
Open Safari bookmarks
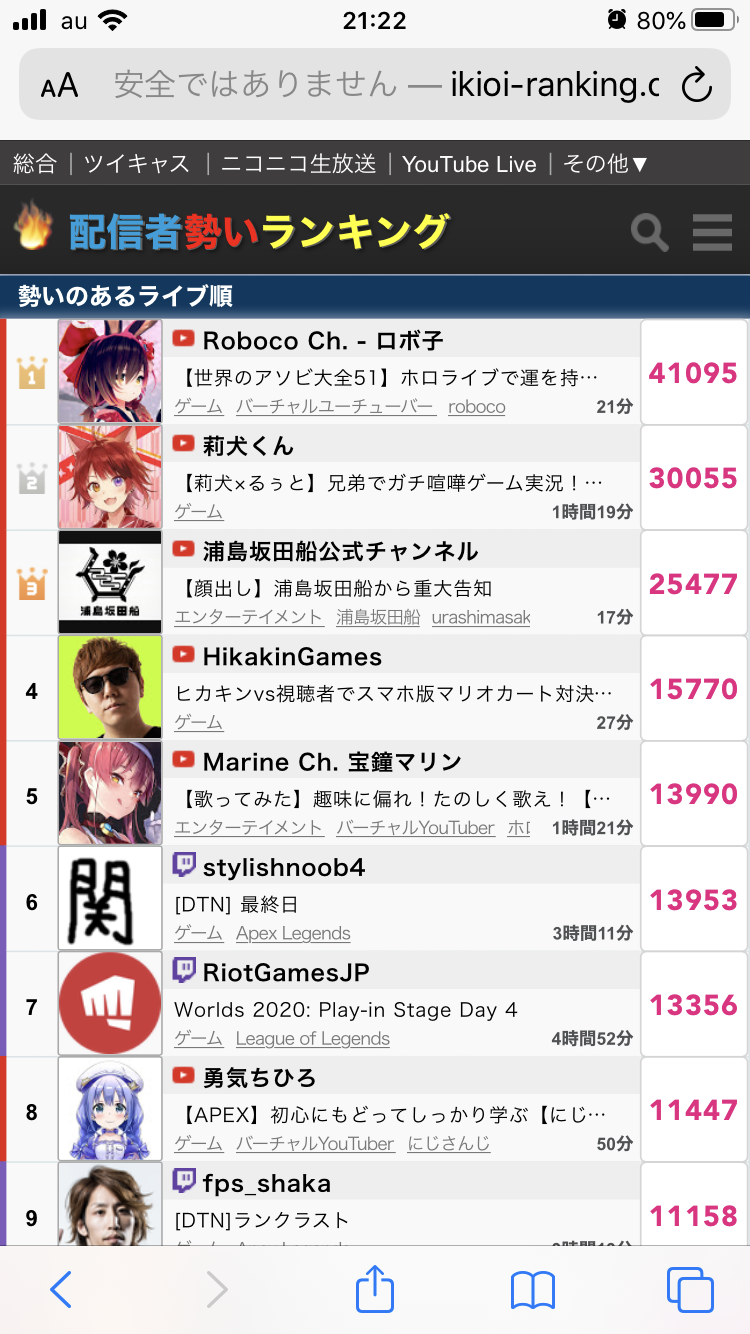[x=532, y=1290]
